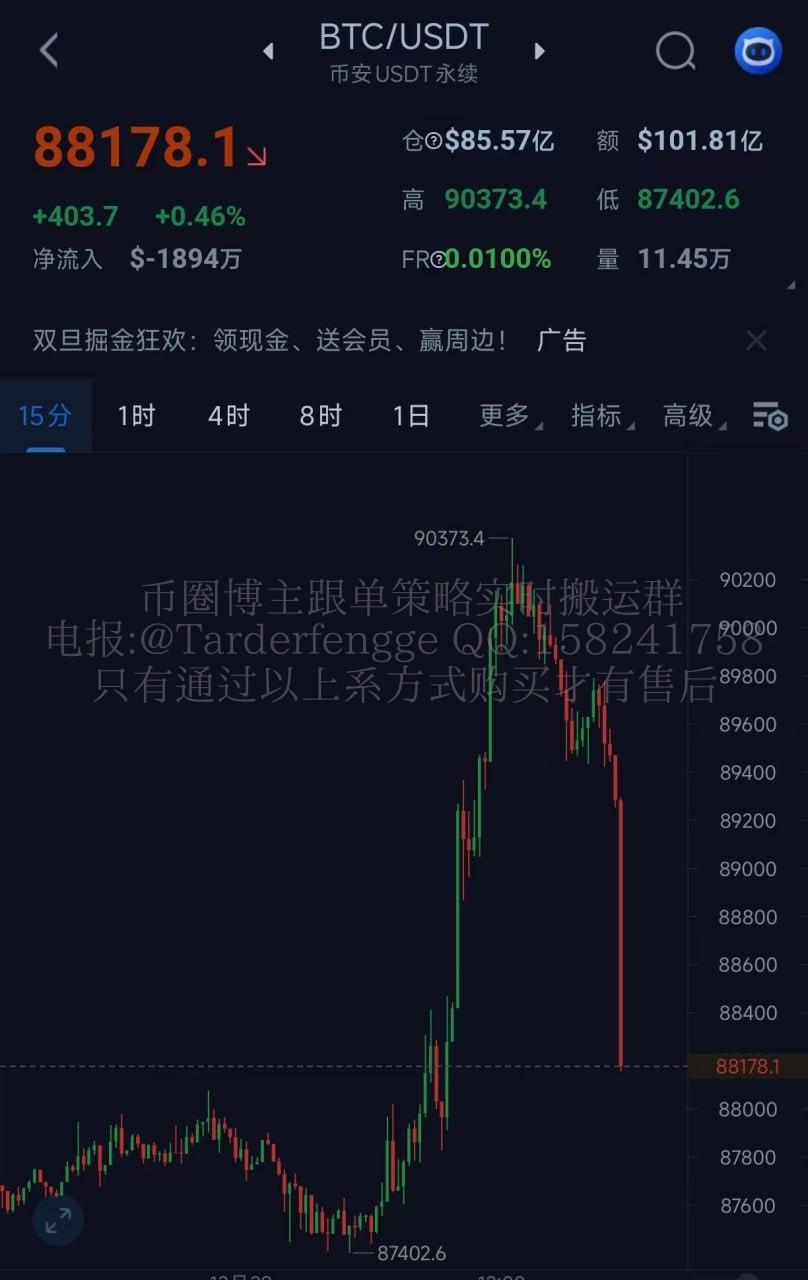Open the 双旦掘金狂欢 promotion
Image resolution: width=808 pixels, height=1280 pixels.
click(x=270, y=341)
